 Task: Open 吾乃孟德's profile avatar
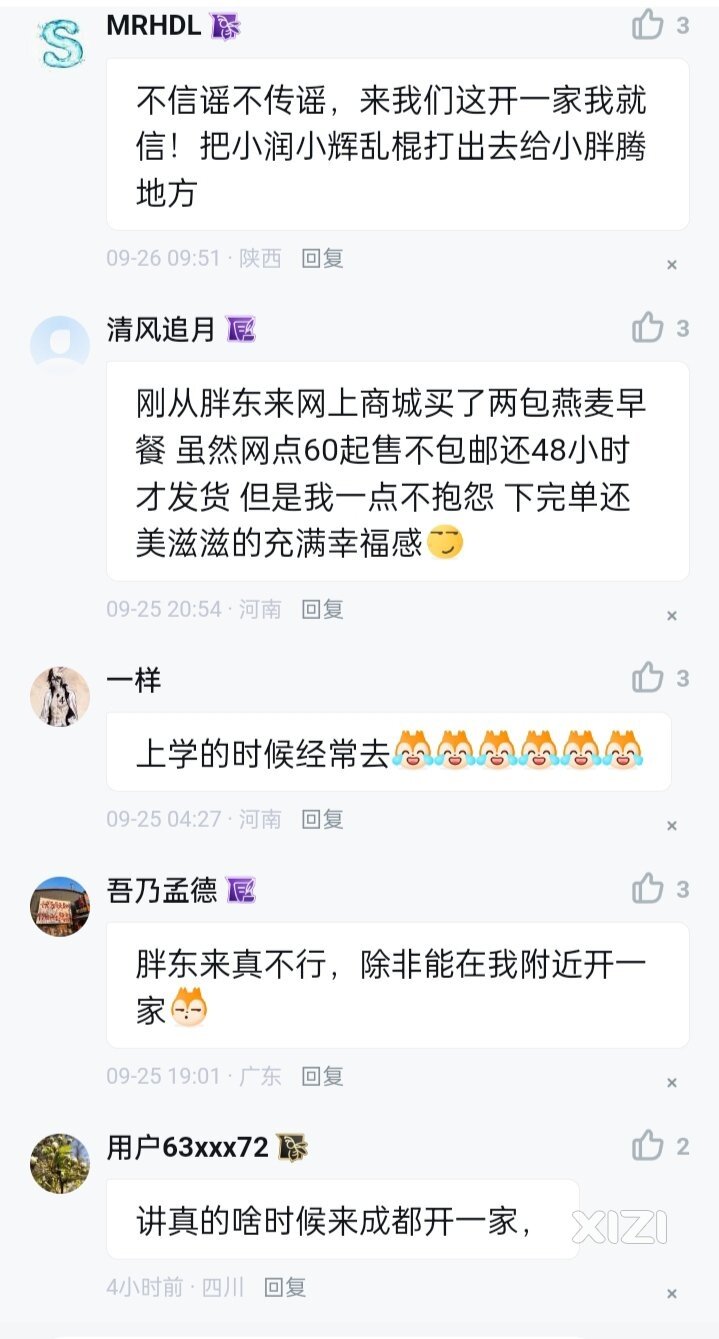[60, 906]
